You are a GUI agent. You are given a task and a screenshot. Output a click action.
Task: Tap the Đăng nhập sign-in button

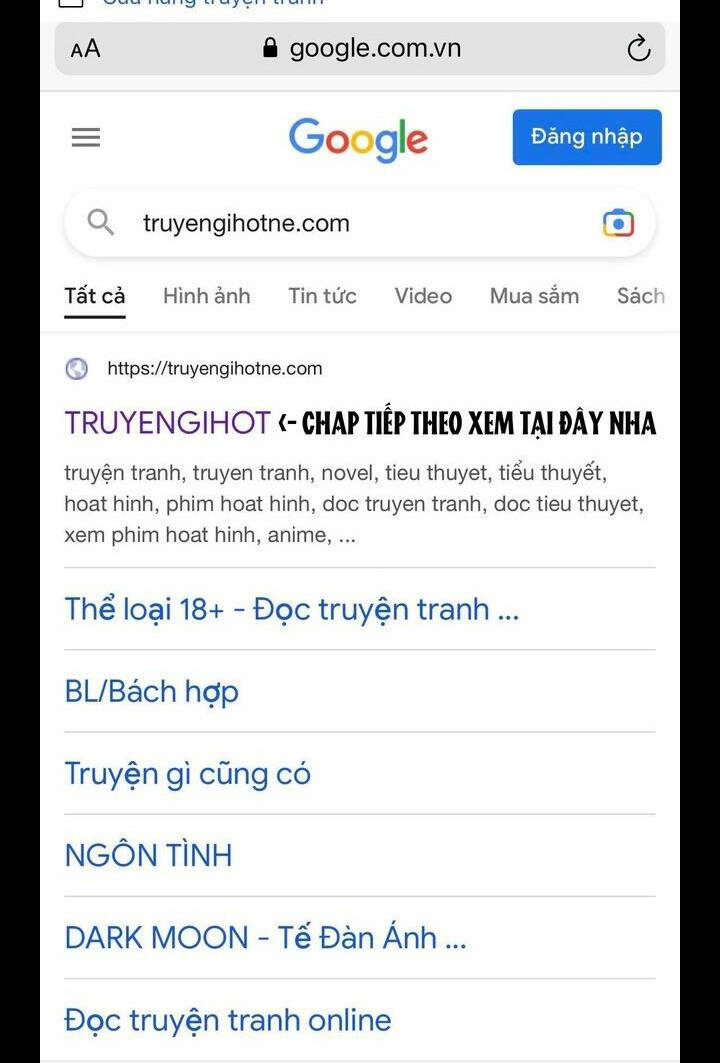coord(587,137)
